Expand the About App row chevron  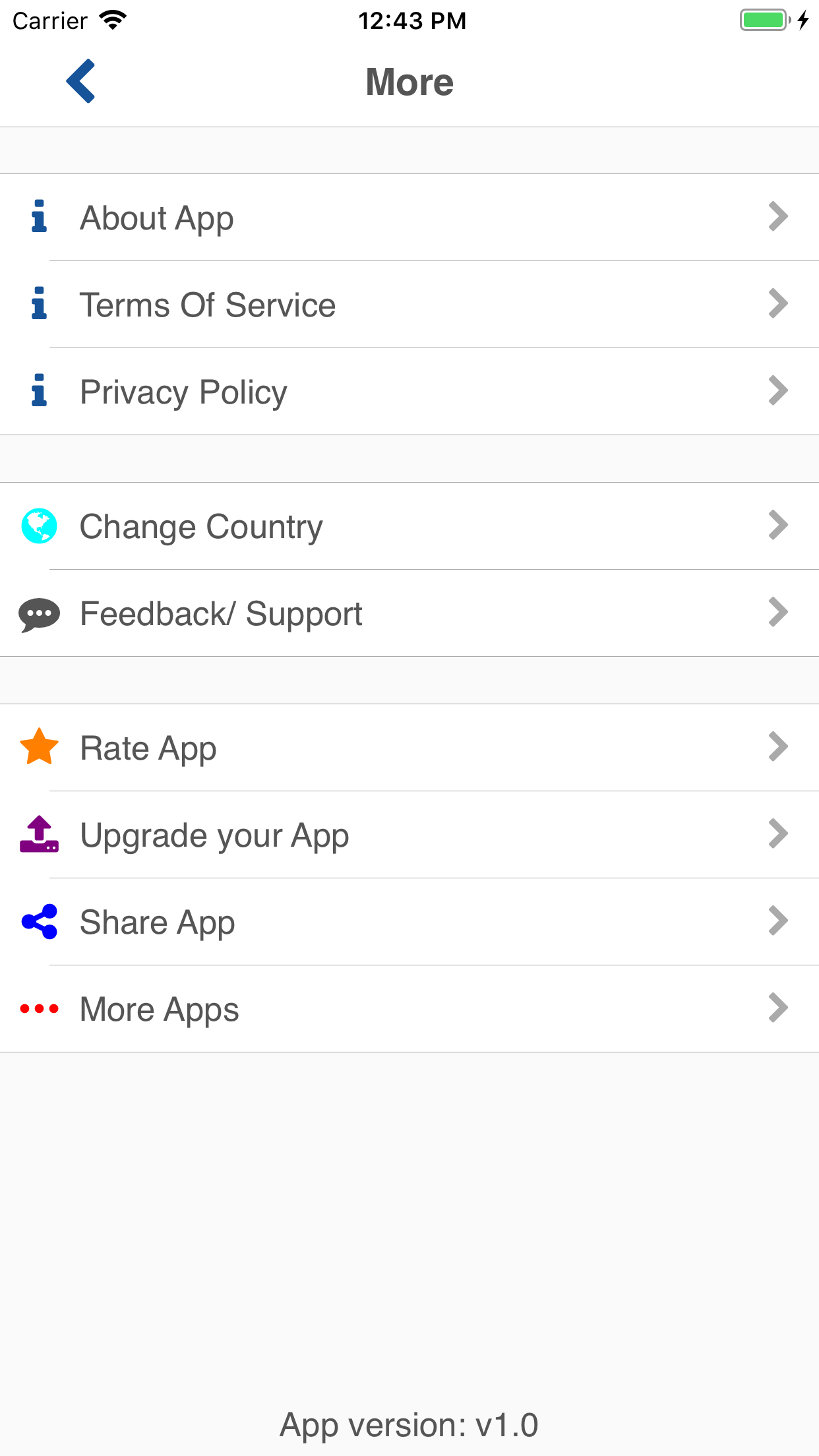pos(778,217)
